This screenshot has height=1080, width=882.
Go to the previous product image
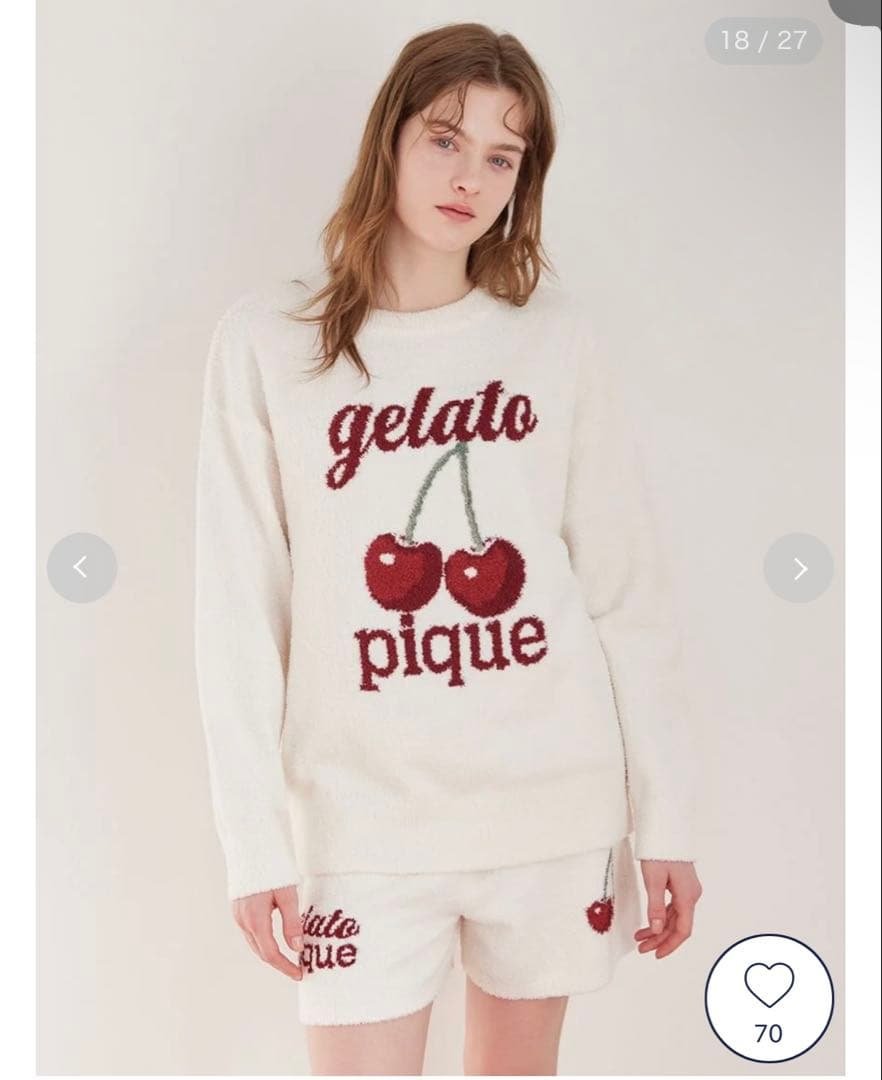pyautogui.click(x=82, y=568)
